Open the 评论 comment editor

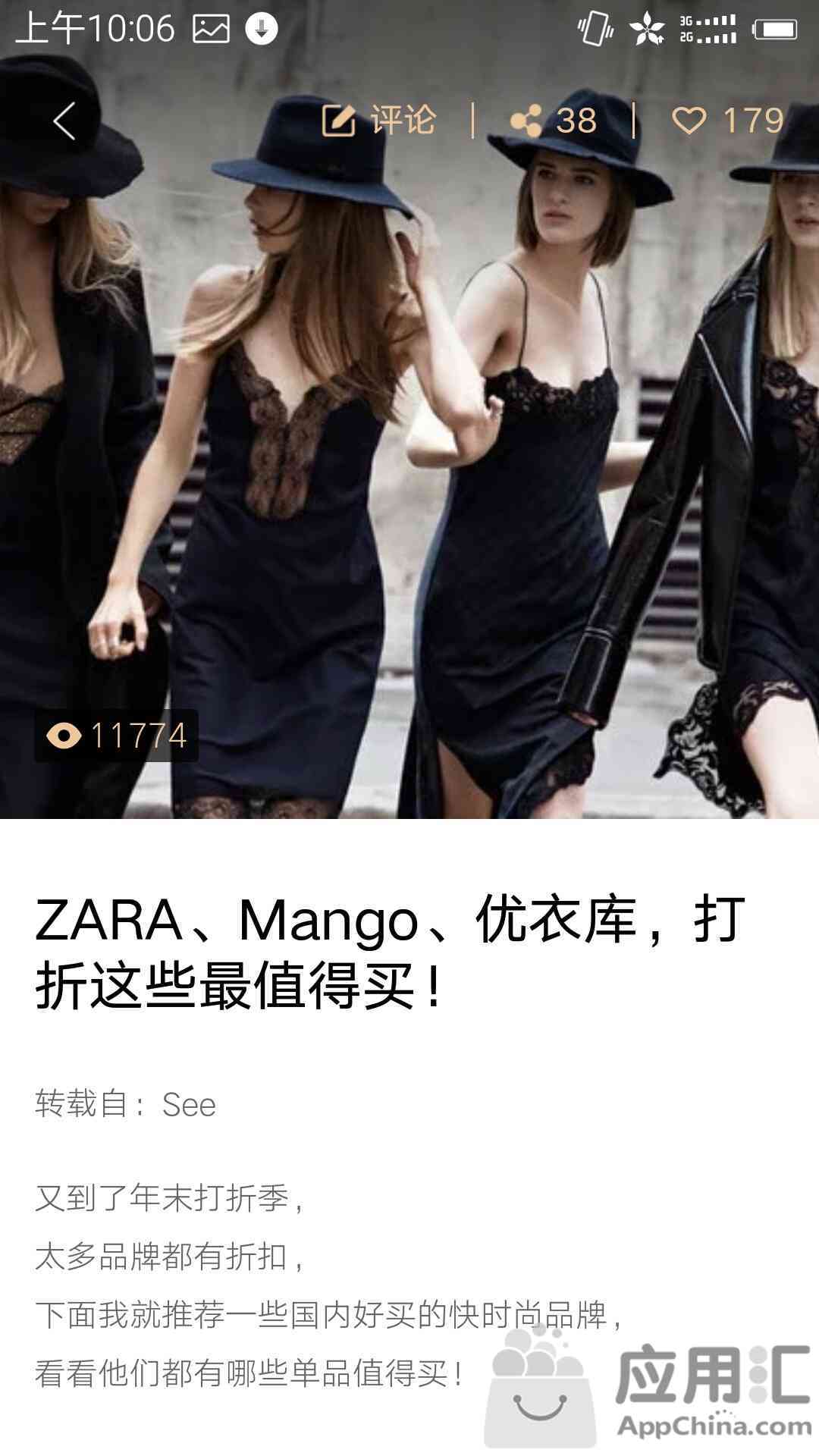coord(378,121)
